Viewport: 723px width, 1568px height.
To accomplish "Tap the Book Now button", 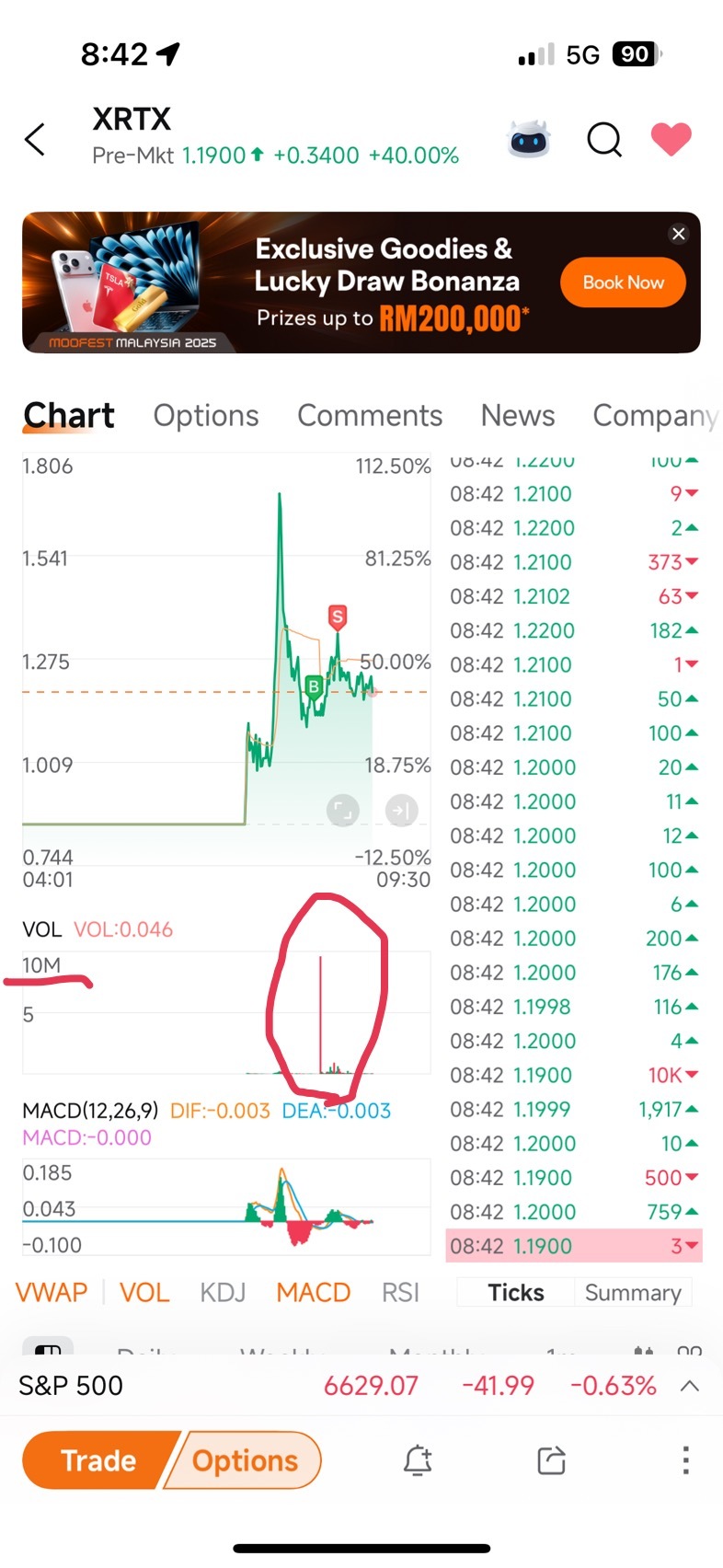I will coord(623,282).
